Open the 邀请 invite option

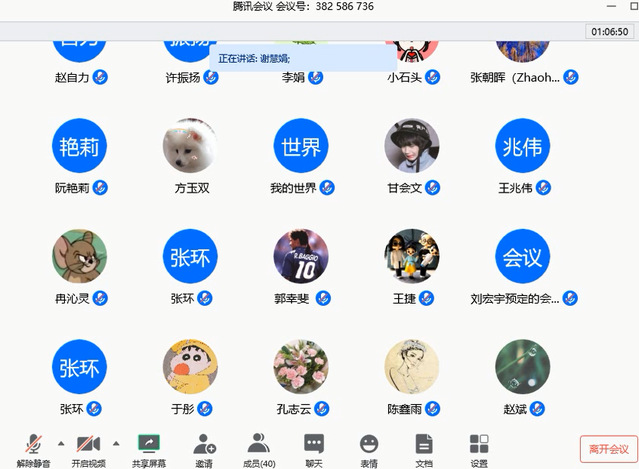pos(204,445)
